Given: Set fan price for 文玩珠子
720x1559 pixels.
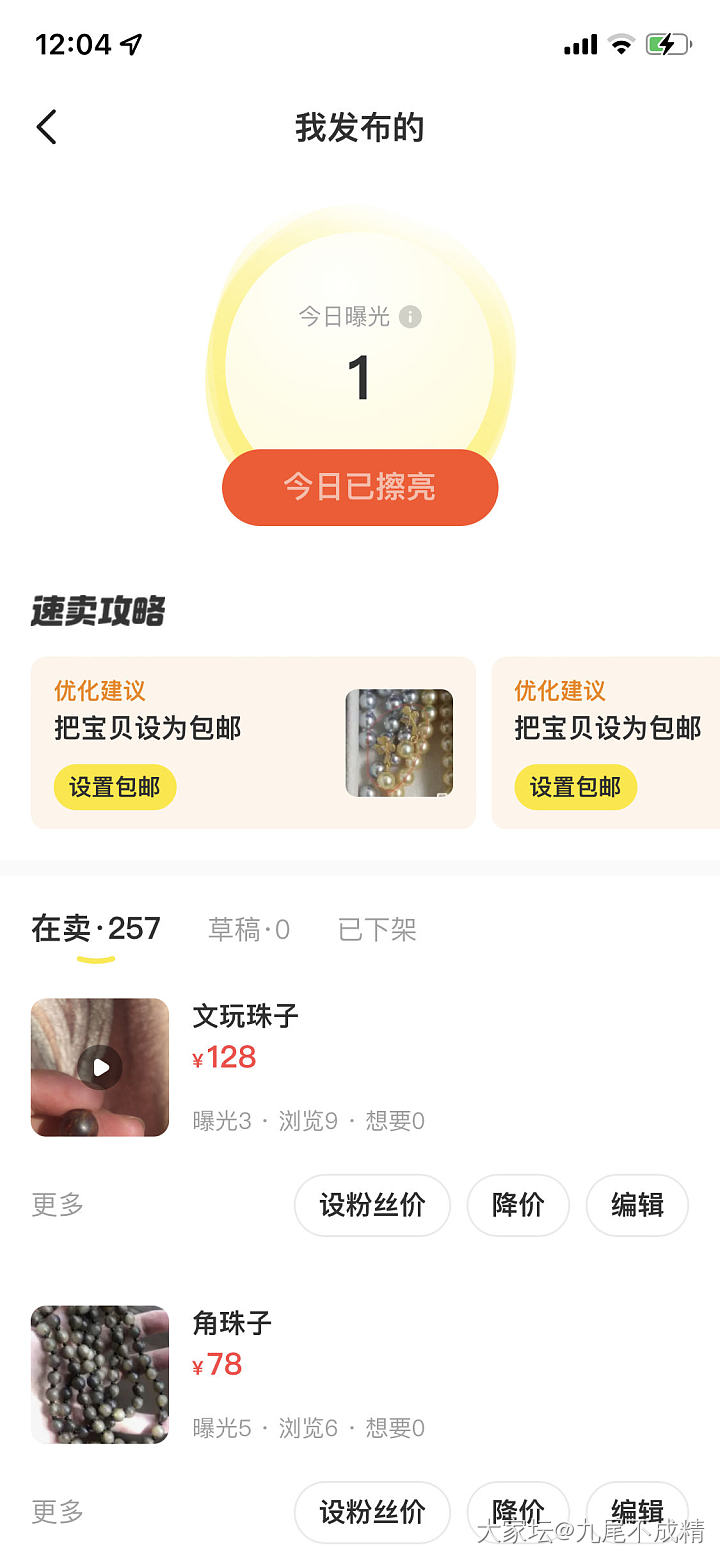Looking at the screenshot, I should click(x=372, y=1205).
